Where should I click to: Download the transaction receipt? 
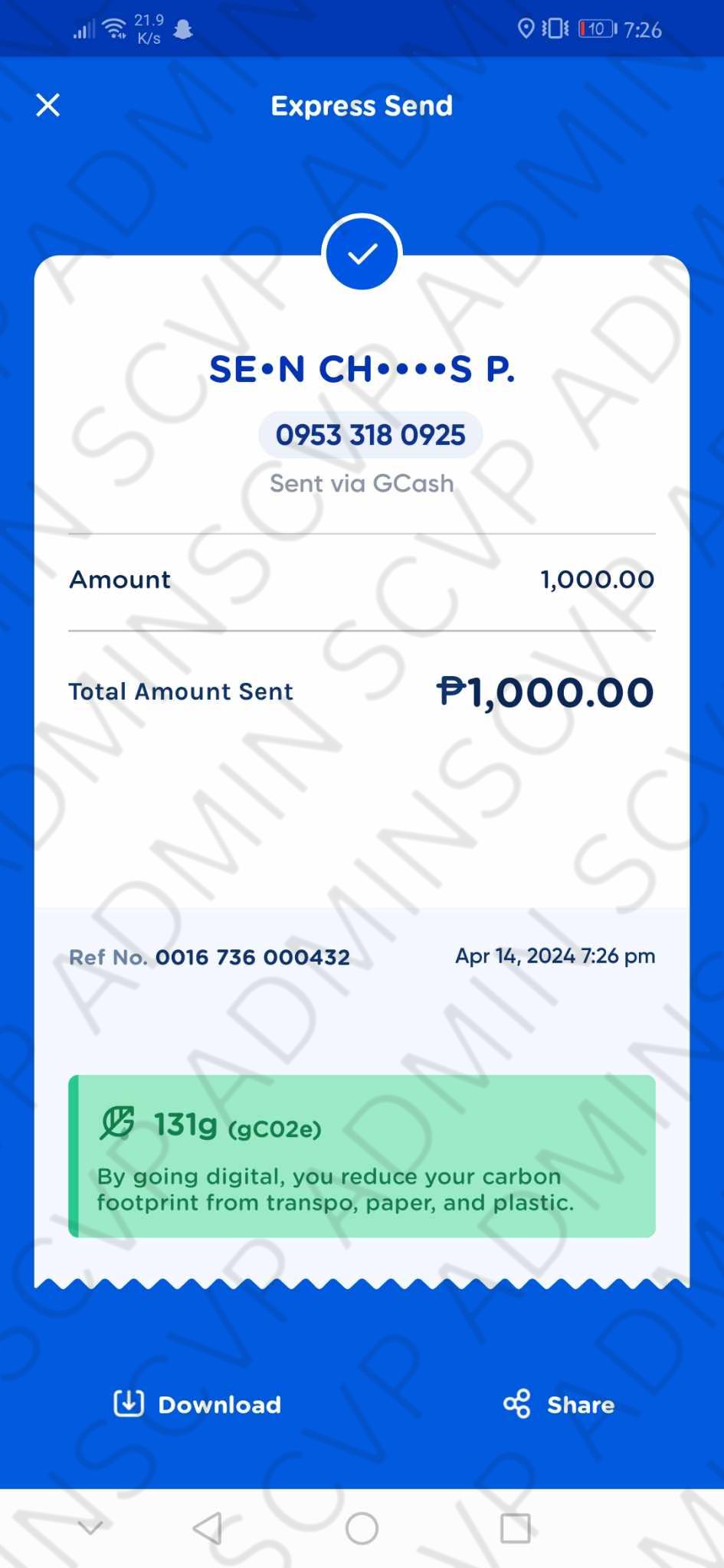198,1404
